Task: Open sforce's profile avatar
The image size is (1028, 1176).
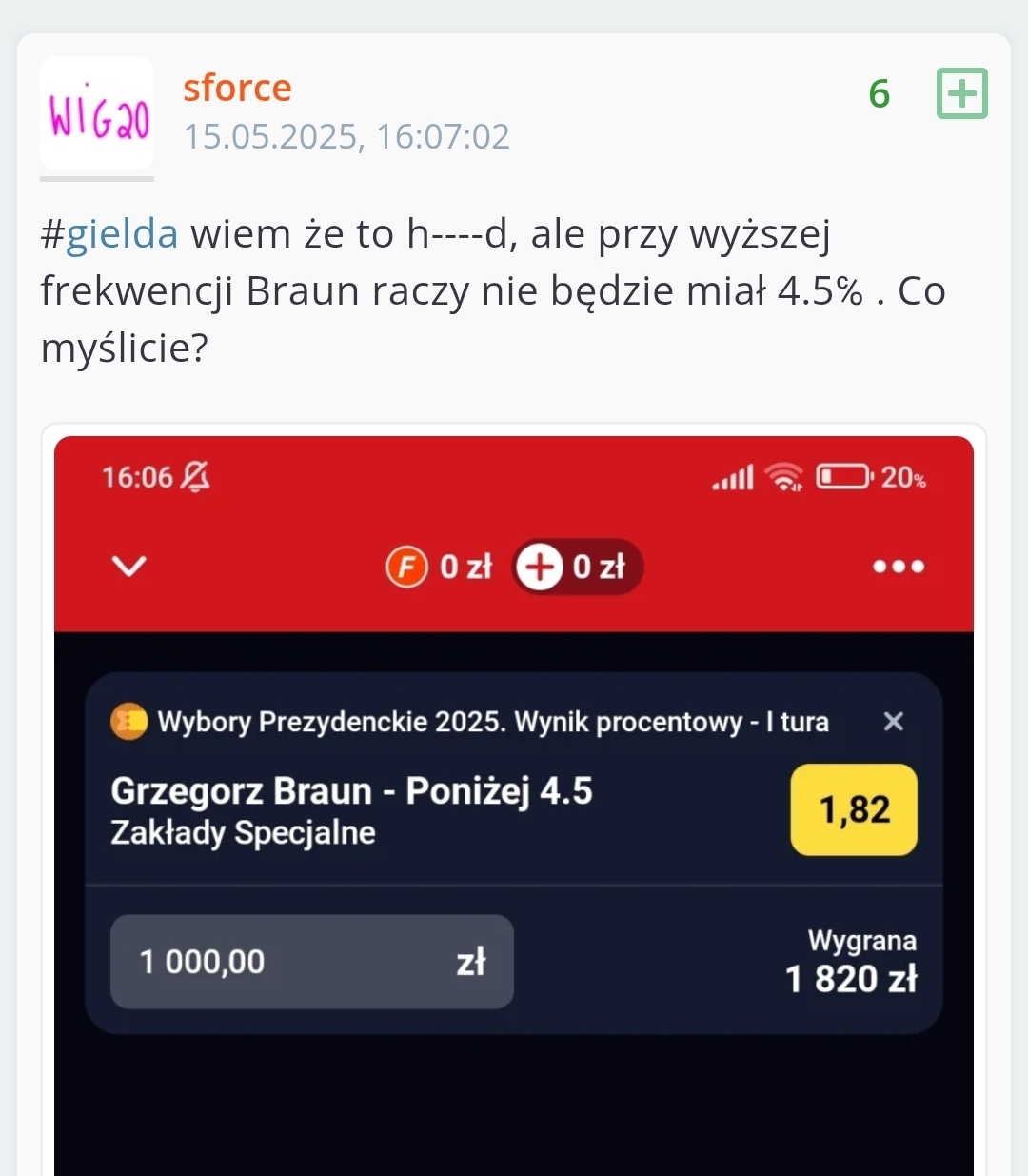Action: 97,114
